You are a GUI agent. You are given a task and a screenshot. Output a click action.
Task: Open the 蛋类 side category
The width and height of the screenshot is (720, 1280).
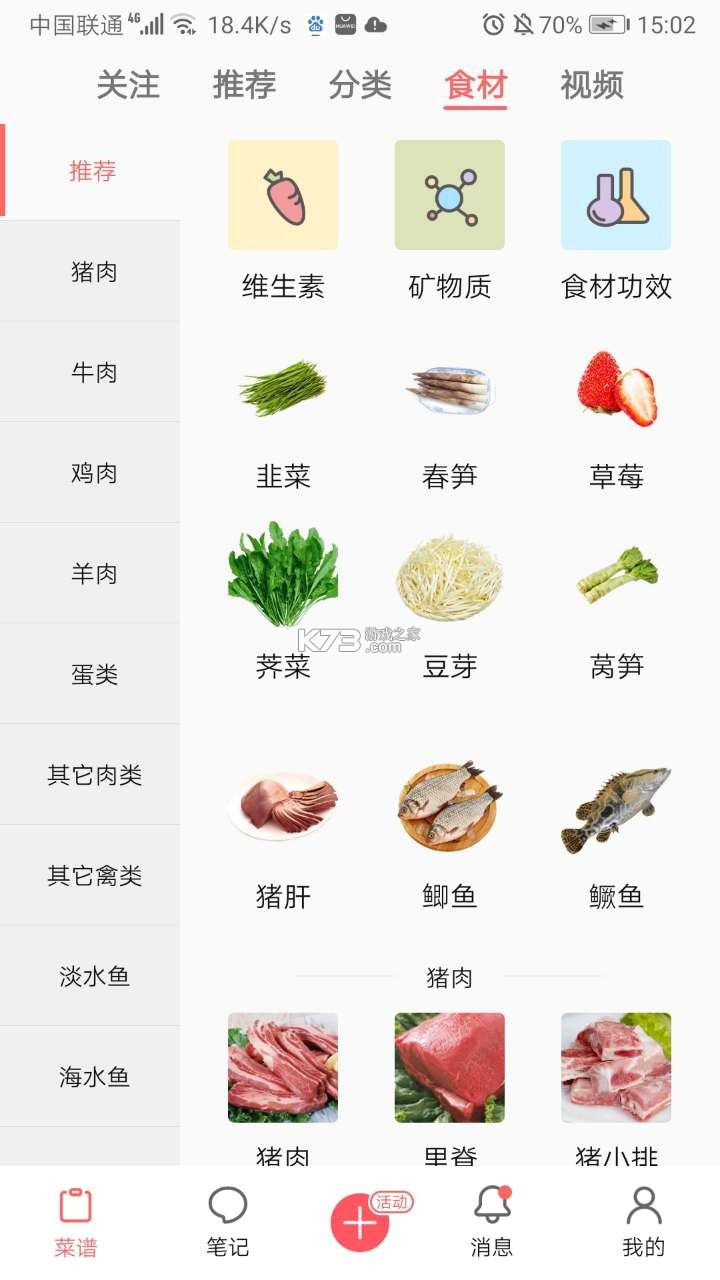point(94,675)
